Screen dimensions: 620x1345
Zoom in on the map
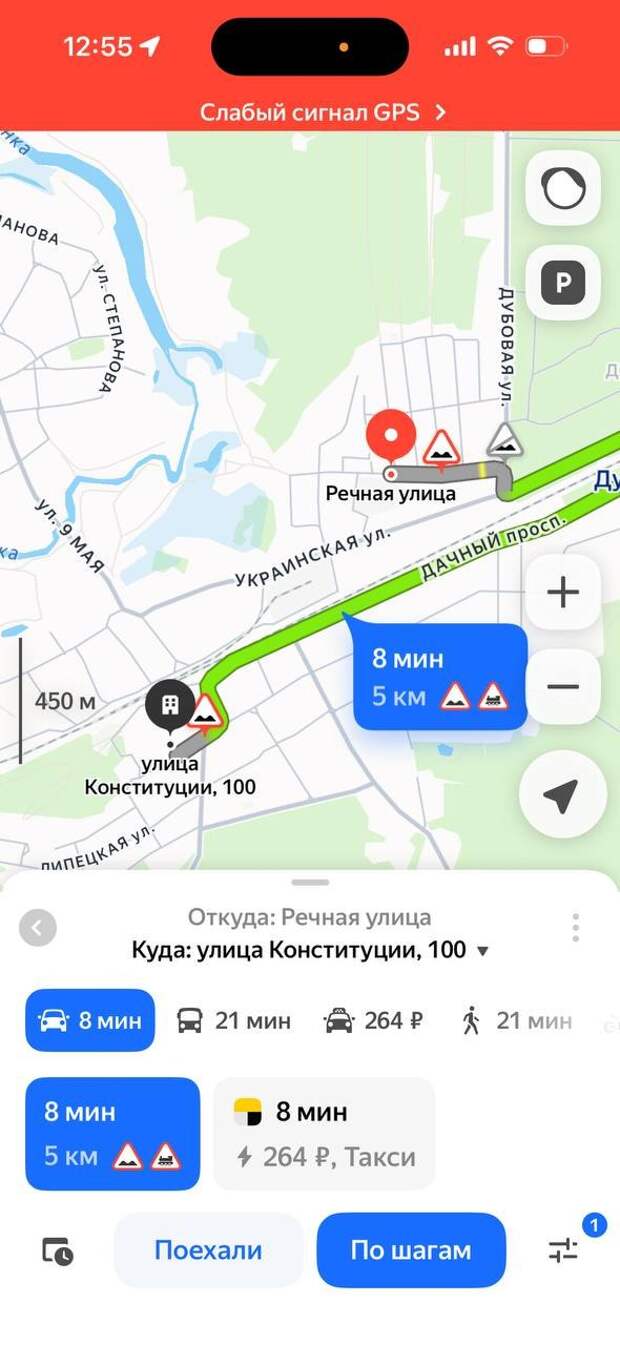(x=563, y=593)
